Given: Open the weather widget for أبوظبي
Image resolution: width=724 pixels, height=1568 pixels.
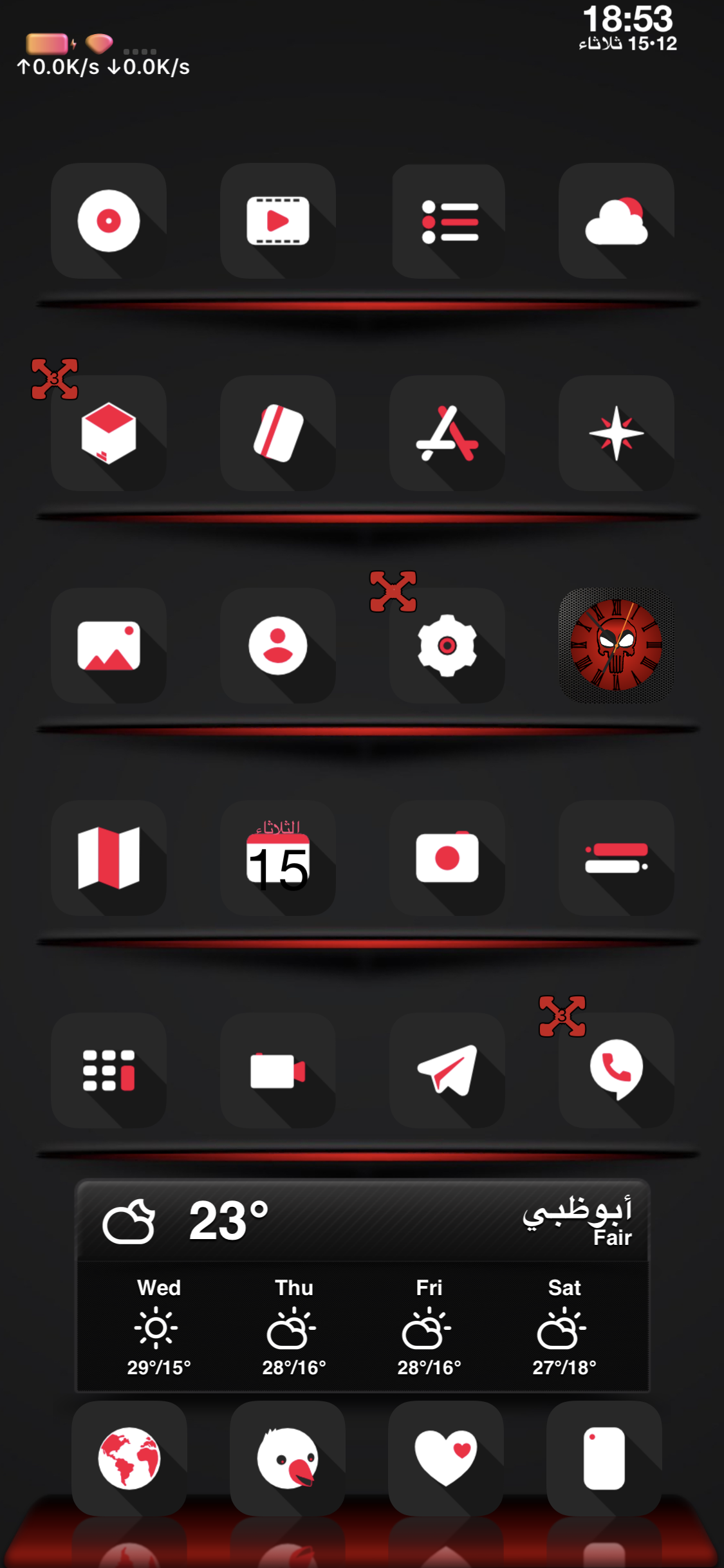Looking at the screenshot, I should pos(362,1284).
